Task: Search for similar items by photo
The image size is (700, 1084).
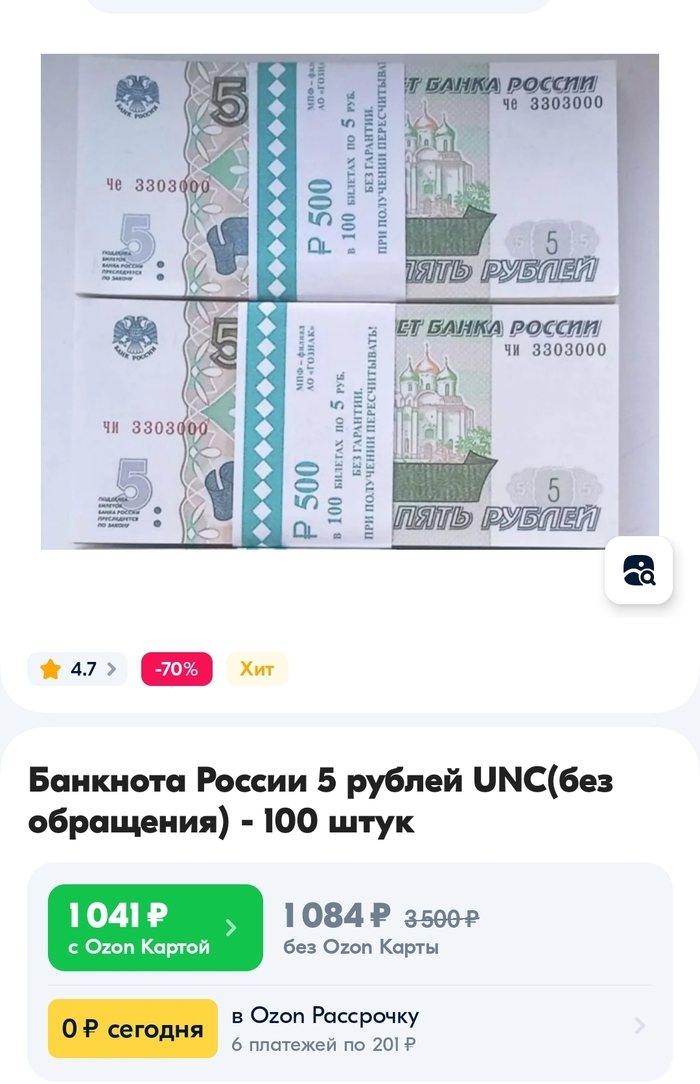Action: (638, 570)
